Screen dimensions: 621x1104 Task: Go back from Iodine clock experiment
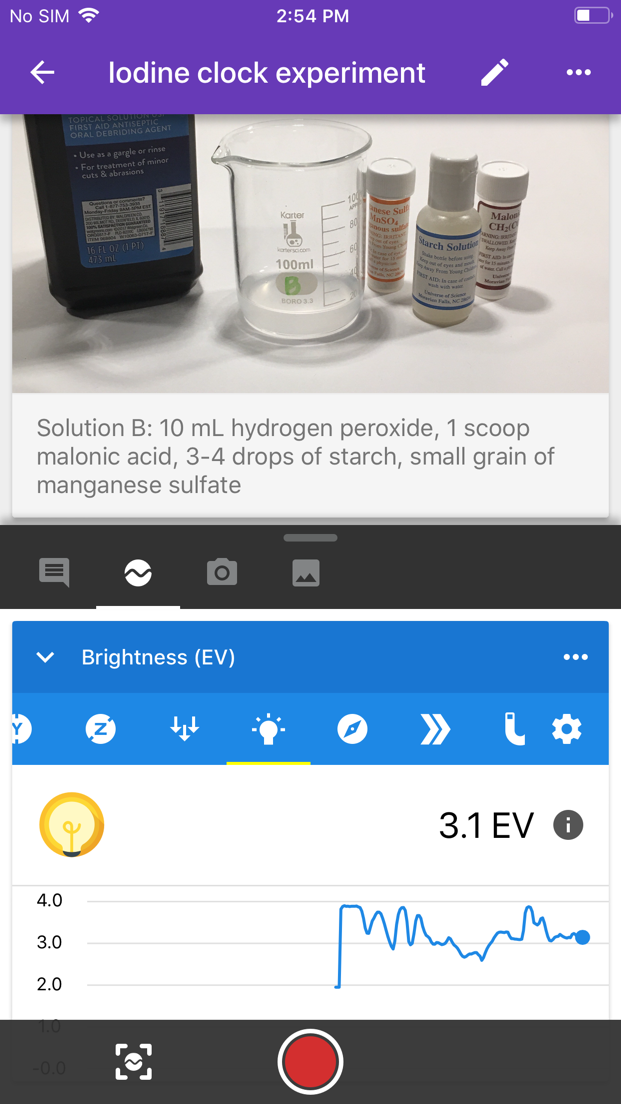(x=42, y=73)
